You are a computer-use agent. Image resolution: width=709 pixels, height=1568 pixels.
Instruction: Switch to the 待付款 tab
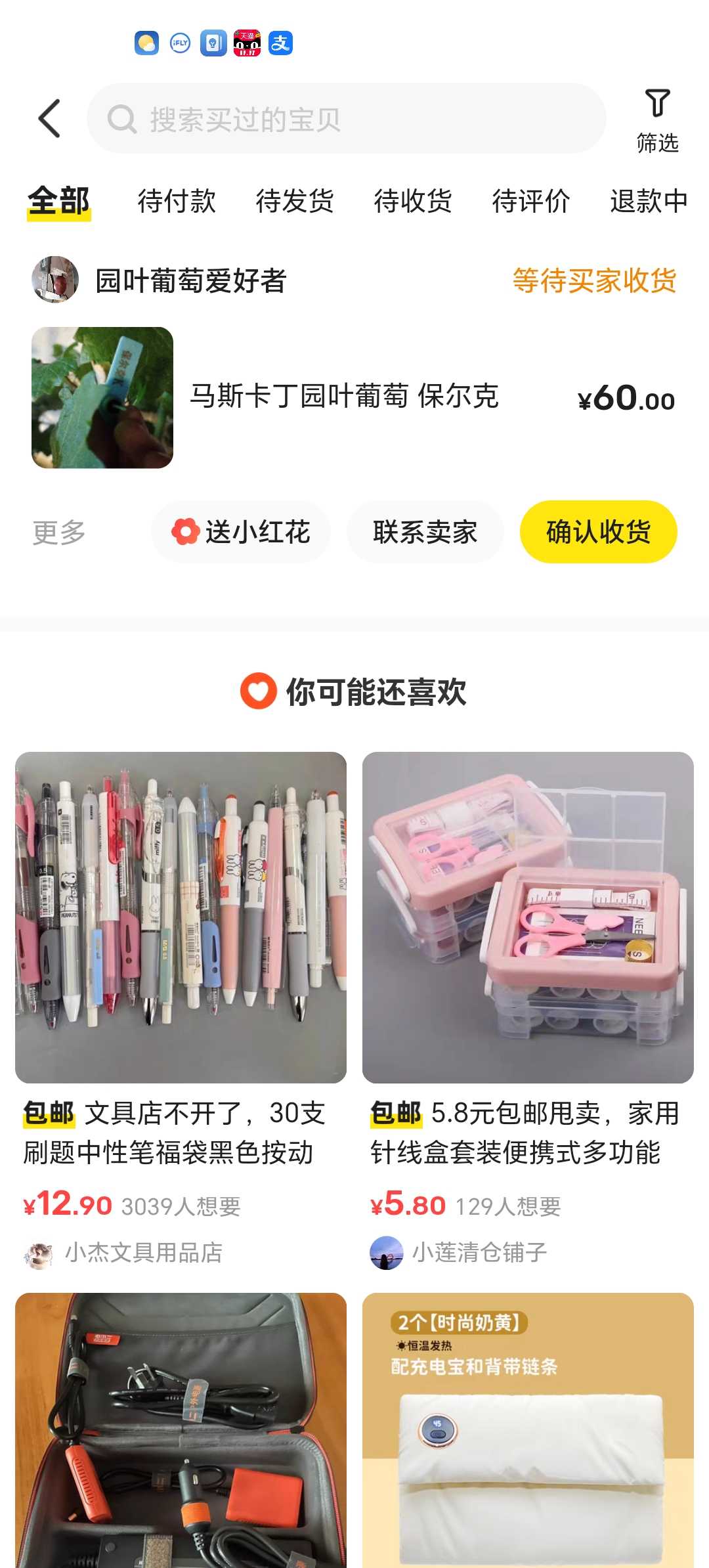177,201
